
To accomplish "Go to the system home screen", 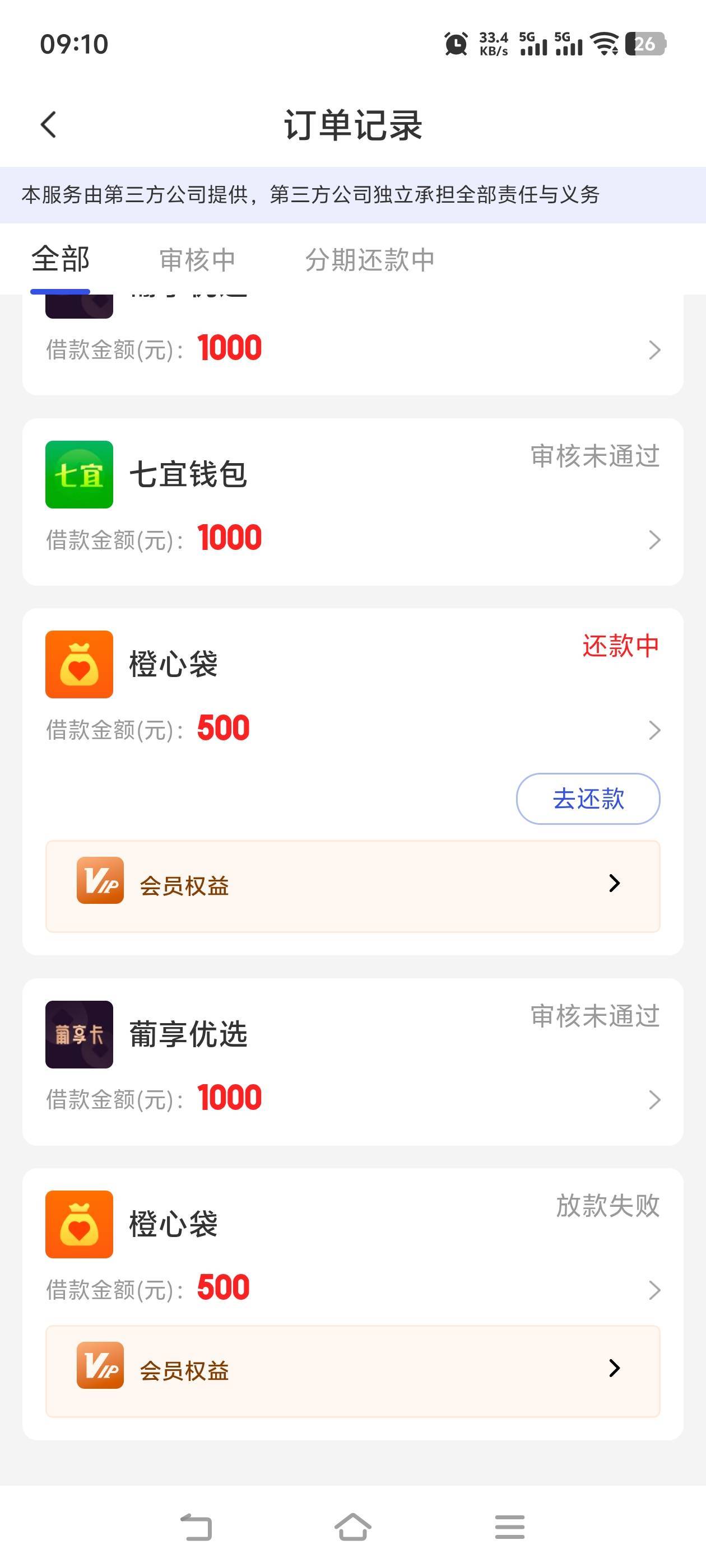I will click(x=352, y=1527).
